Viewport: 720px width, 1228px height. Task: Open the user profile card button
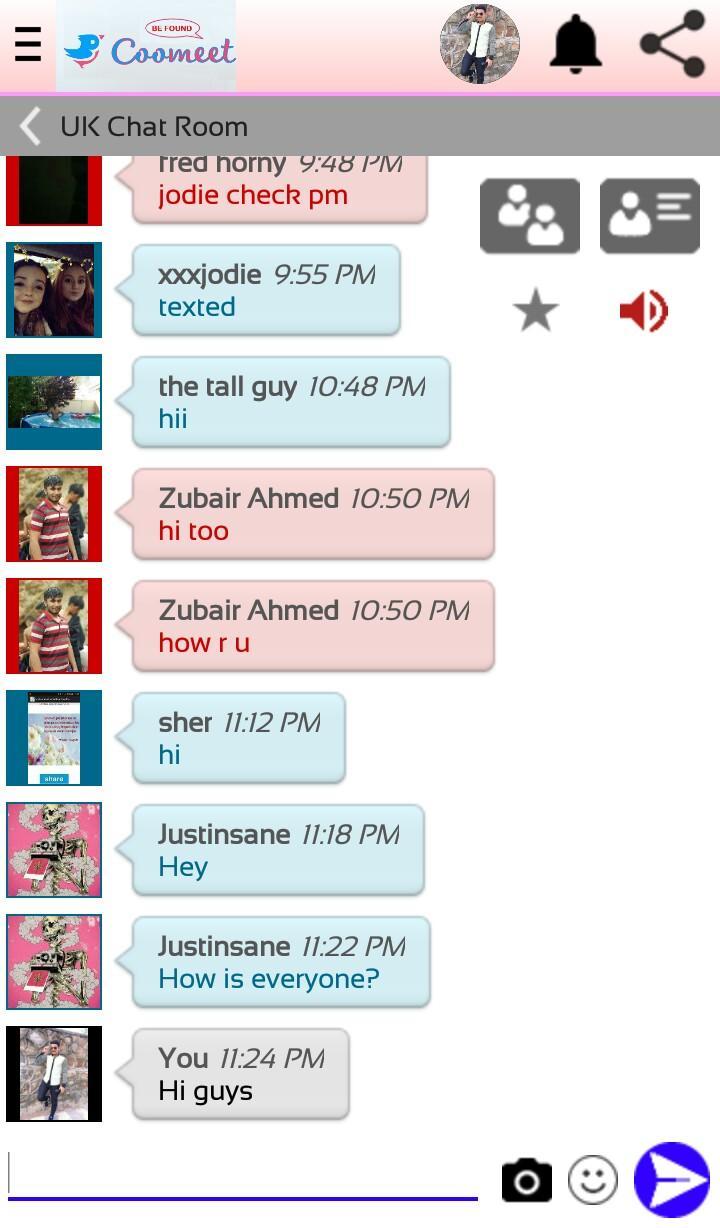point(649,216)
